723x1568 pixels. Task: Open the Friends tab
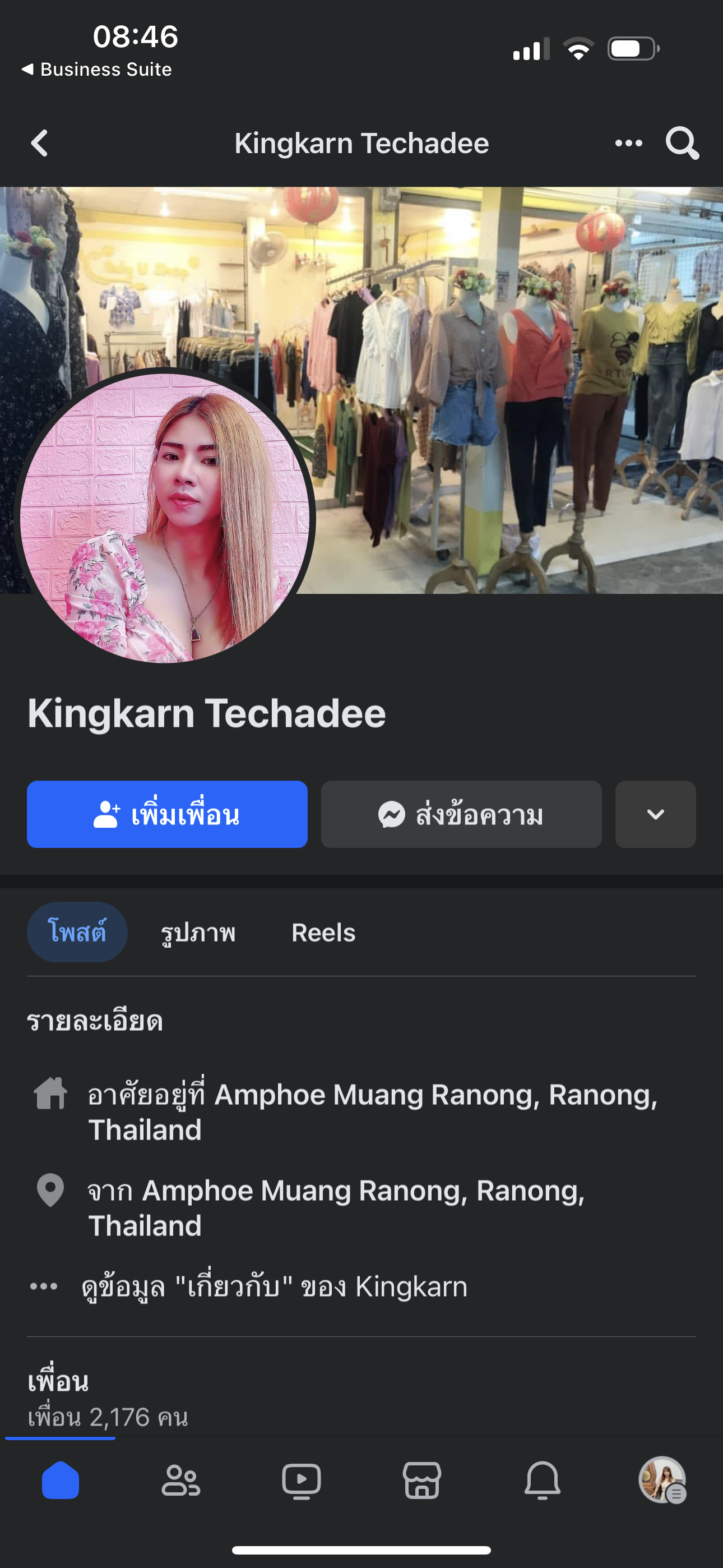(180, 1481)
